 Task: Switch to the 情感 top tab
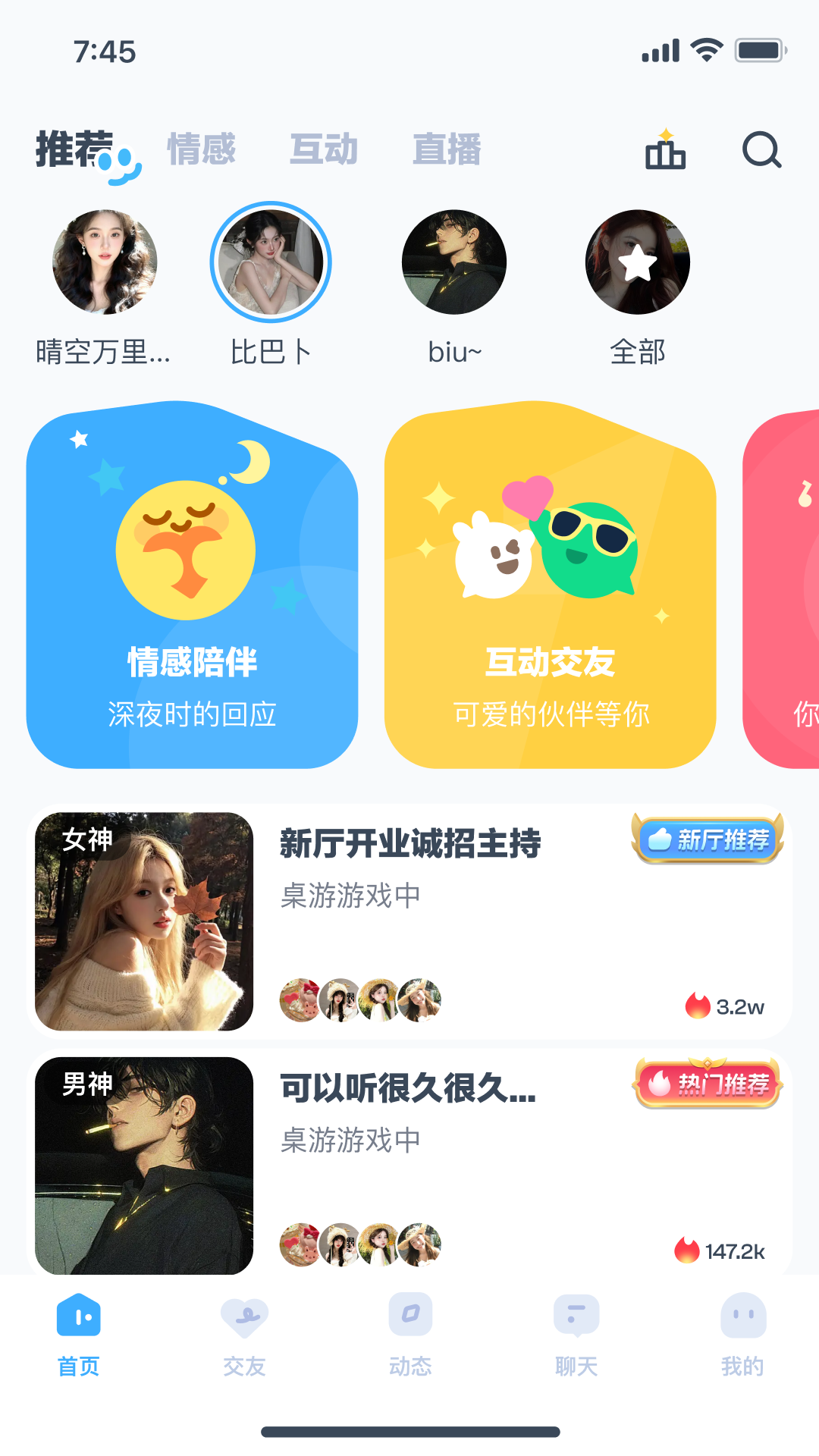pos(201,149)
